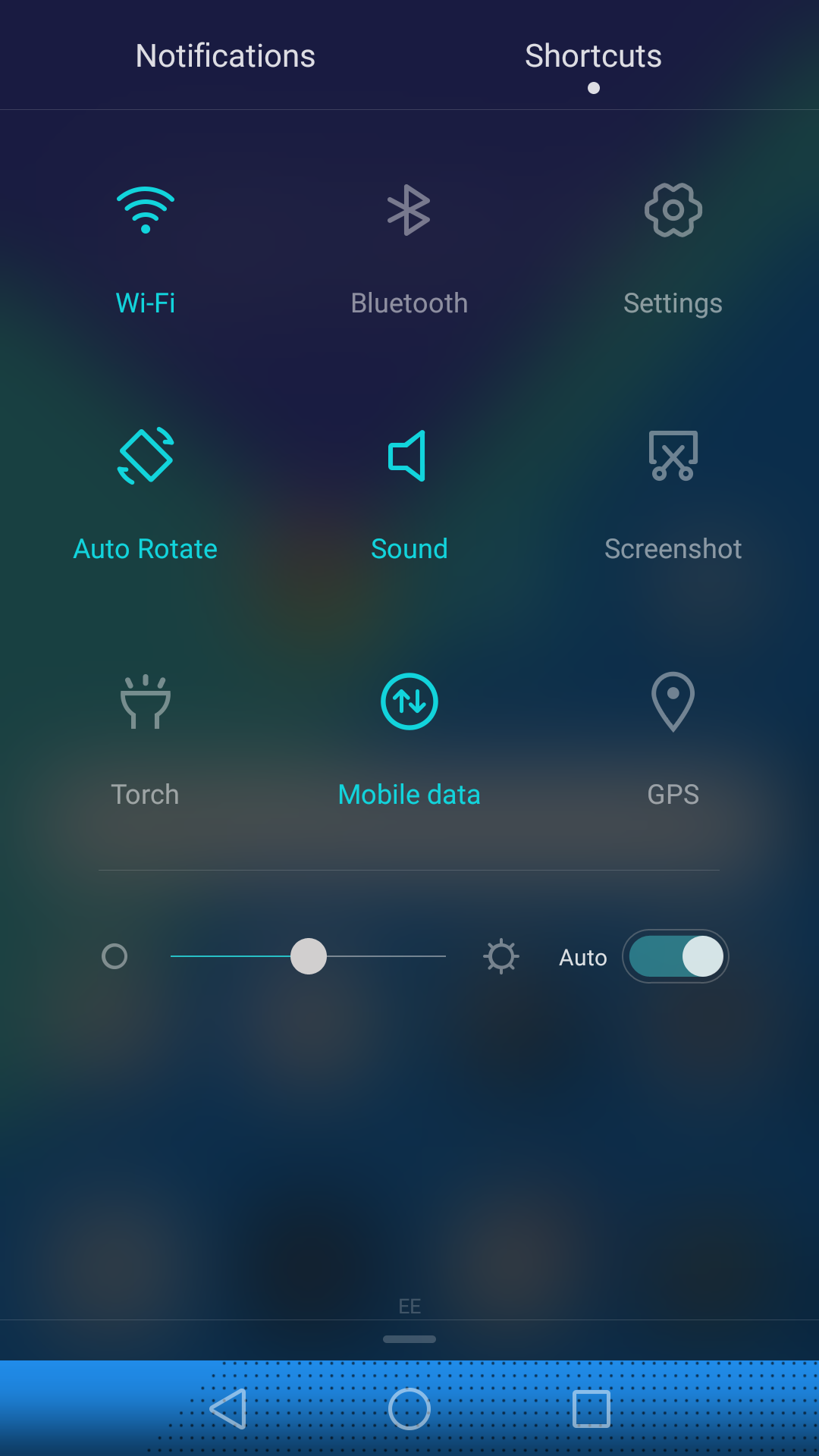The image size is (819, 1456).
Task: Go to the home screen
Action: click(x=409, y=1409)
